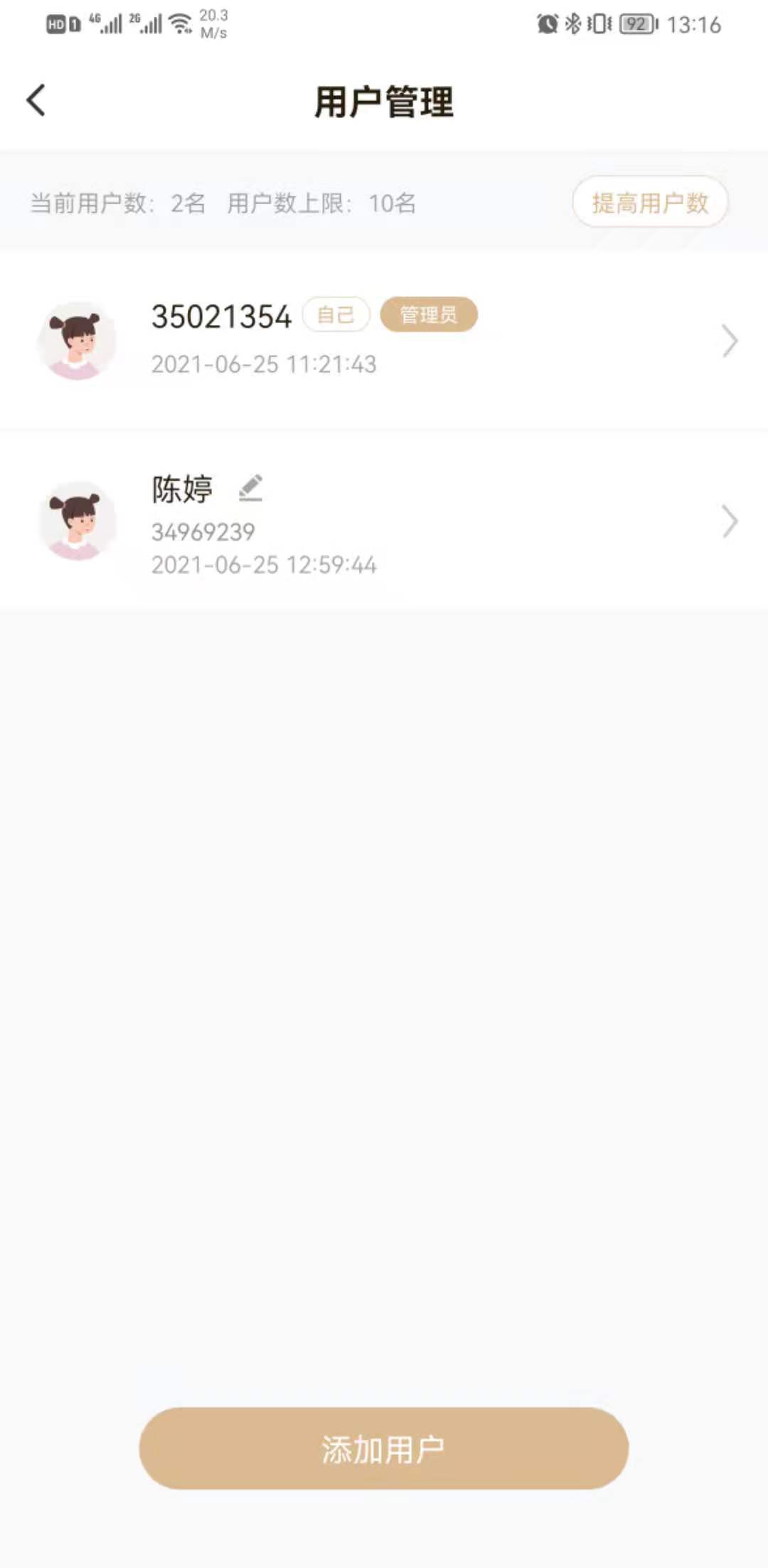Select the 自己 tag on user 35021354
This screenshot has height=1568, width=768.
(x=336, y=314)
